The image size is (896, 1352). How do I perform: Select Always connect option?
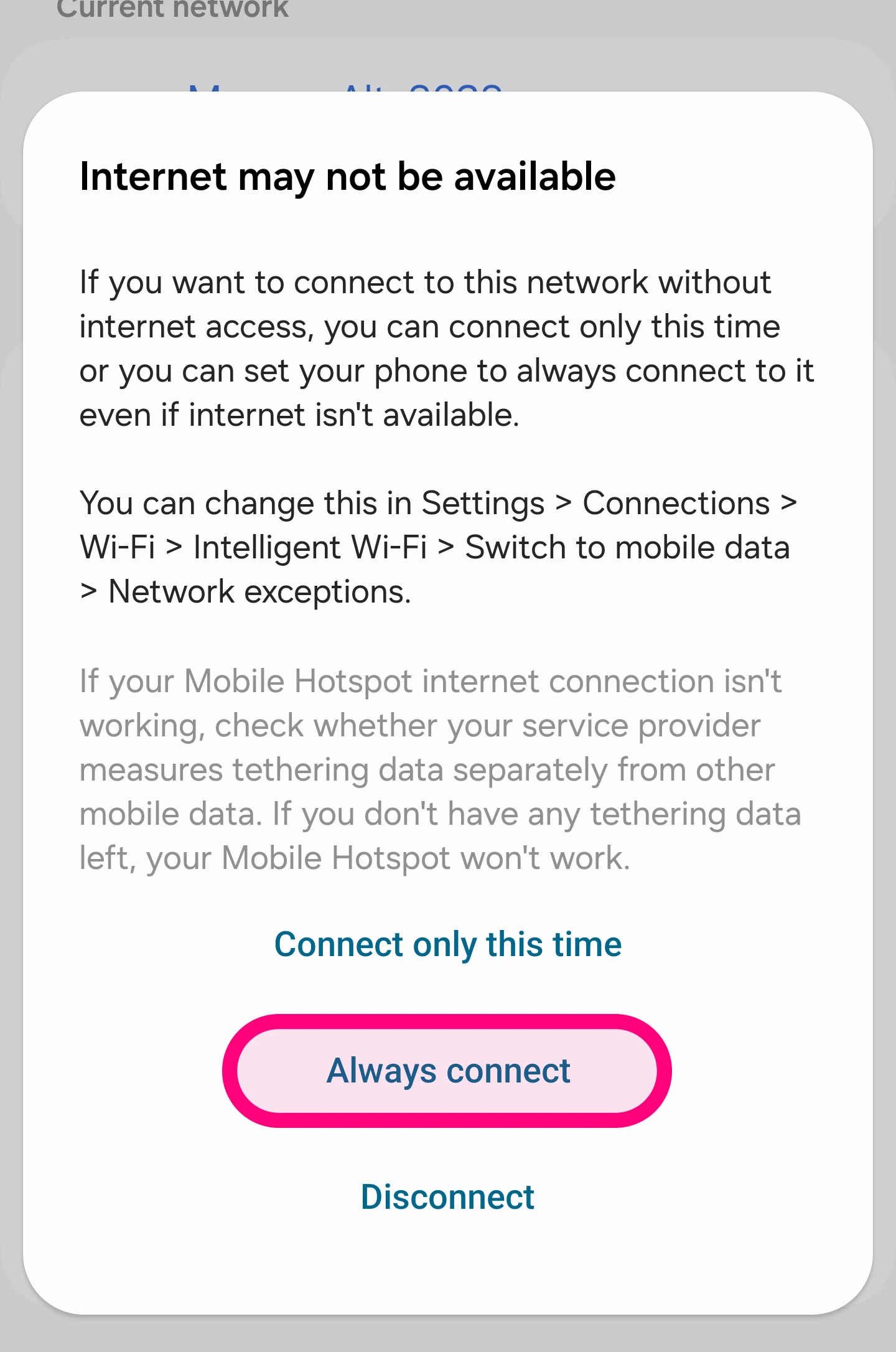click(x=448, y=1071)
